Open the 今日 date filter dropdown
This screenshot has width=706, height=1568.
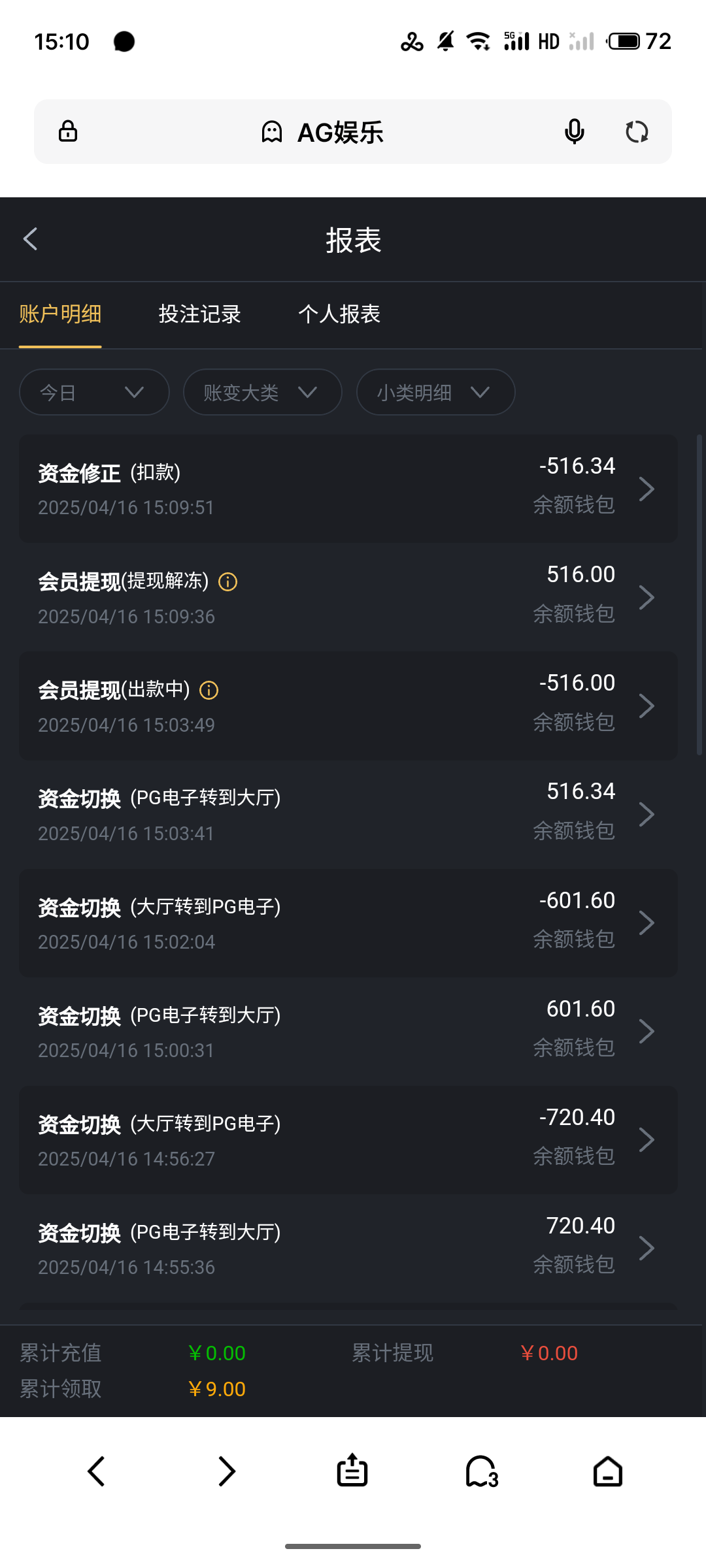[x=93, y=392]
